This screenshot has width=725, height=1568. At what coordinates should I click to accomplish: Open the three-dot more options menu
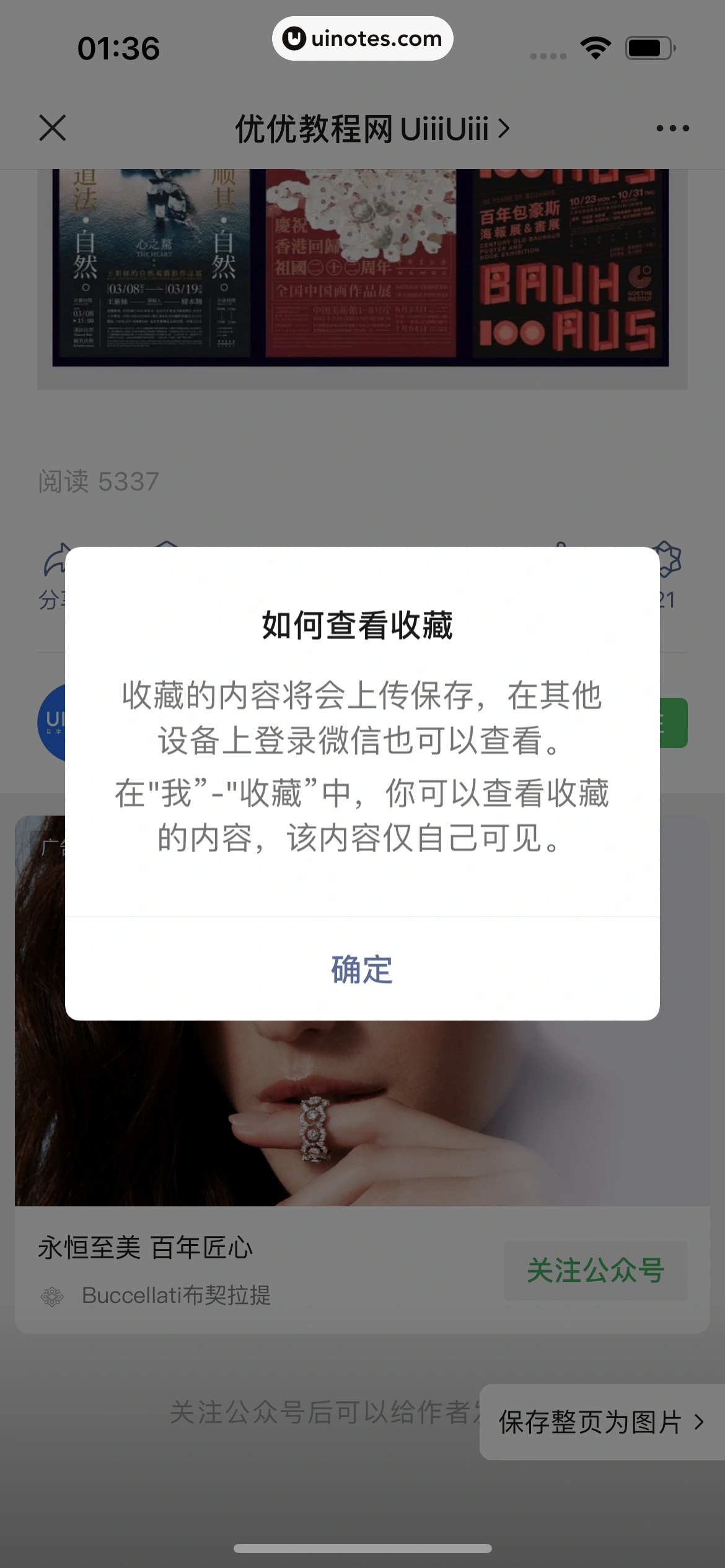click(x=674, y=128)
